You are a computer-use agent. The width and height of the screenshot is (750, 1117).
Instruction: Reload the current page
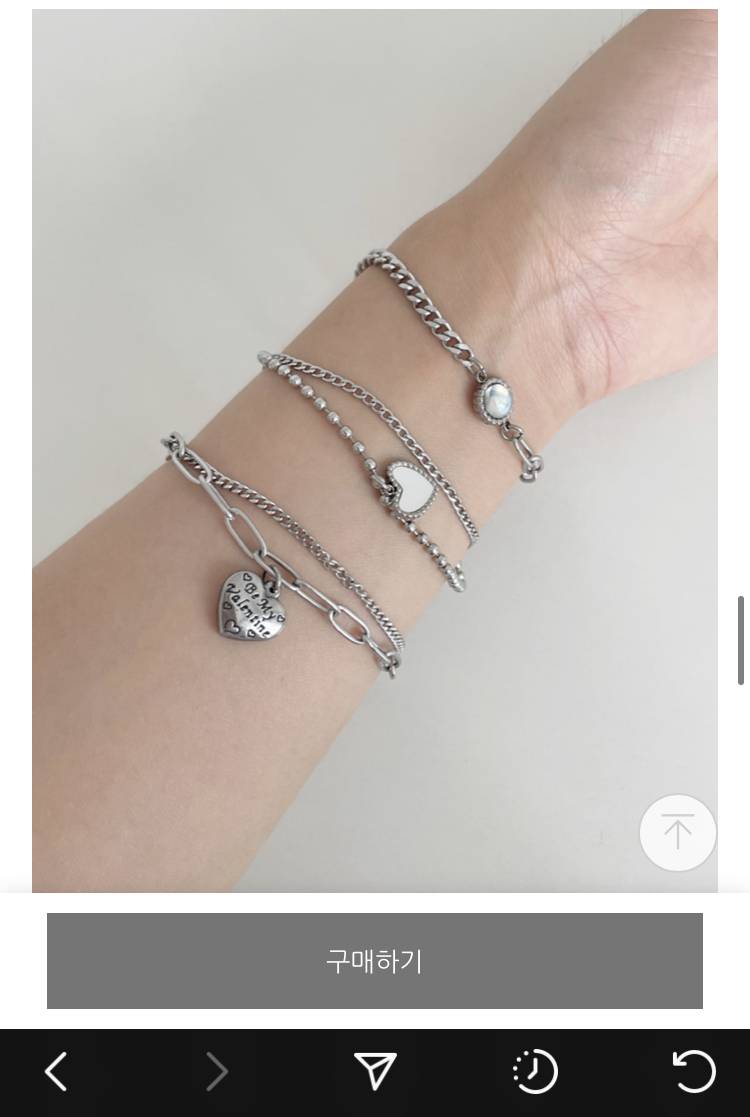[693, 1072]
